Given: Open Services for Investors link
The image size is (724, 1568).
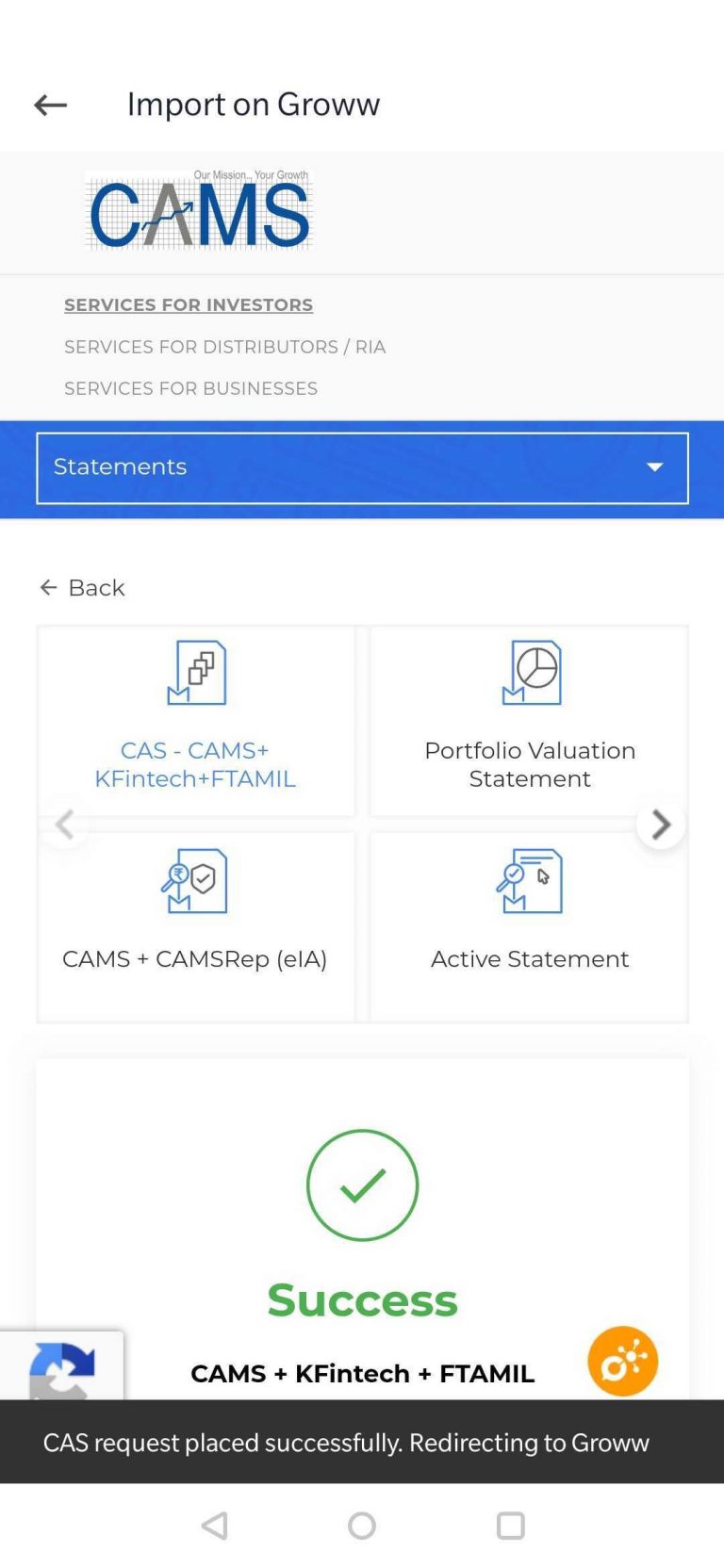Looking at the screenshot, I should (189, 304).
